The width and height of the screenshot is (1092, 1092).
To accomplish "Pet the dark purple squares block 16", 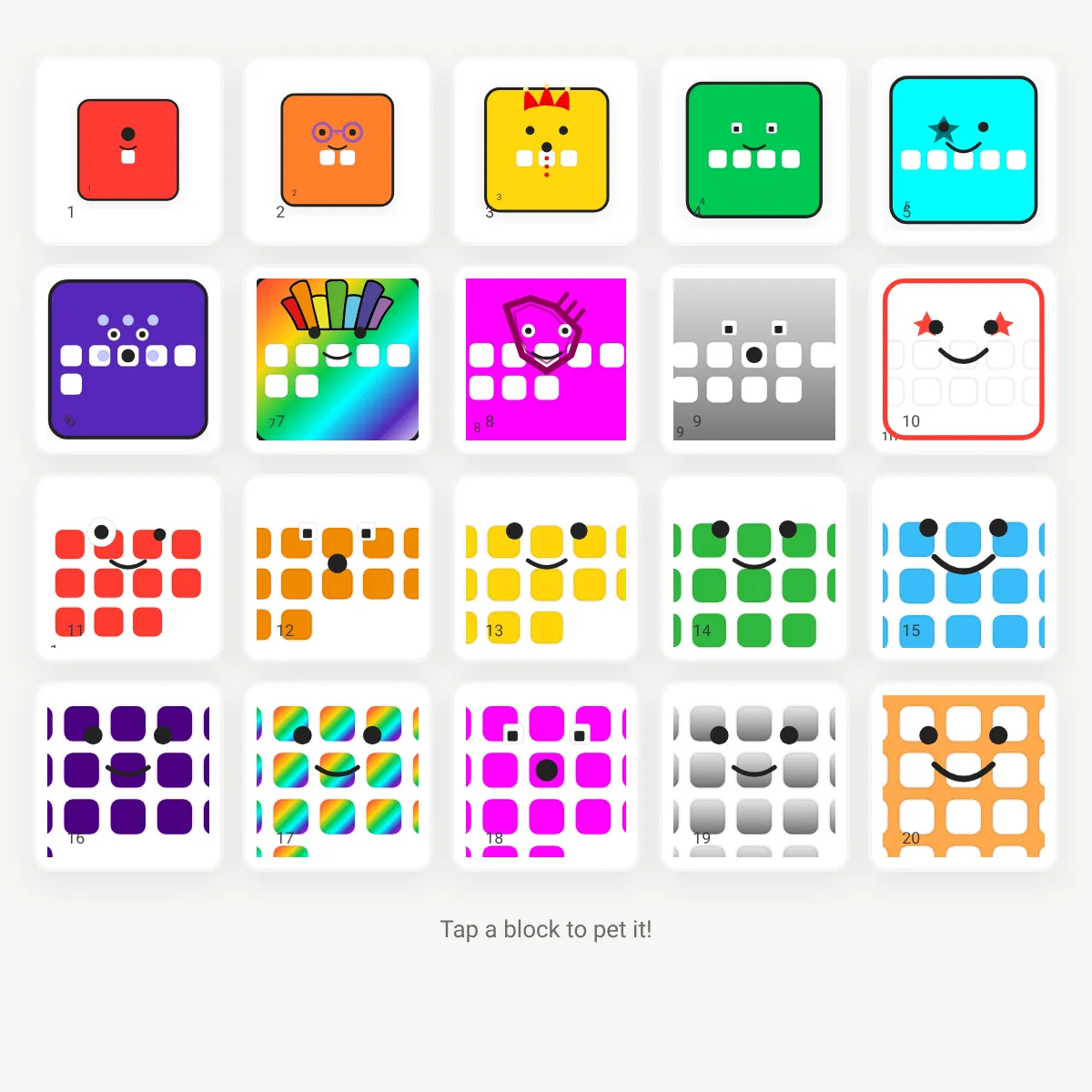I will coord(128,776).
